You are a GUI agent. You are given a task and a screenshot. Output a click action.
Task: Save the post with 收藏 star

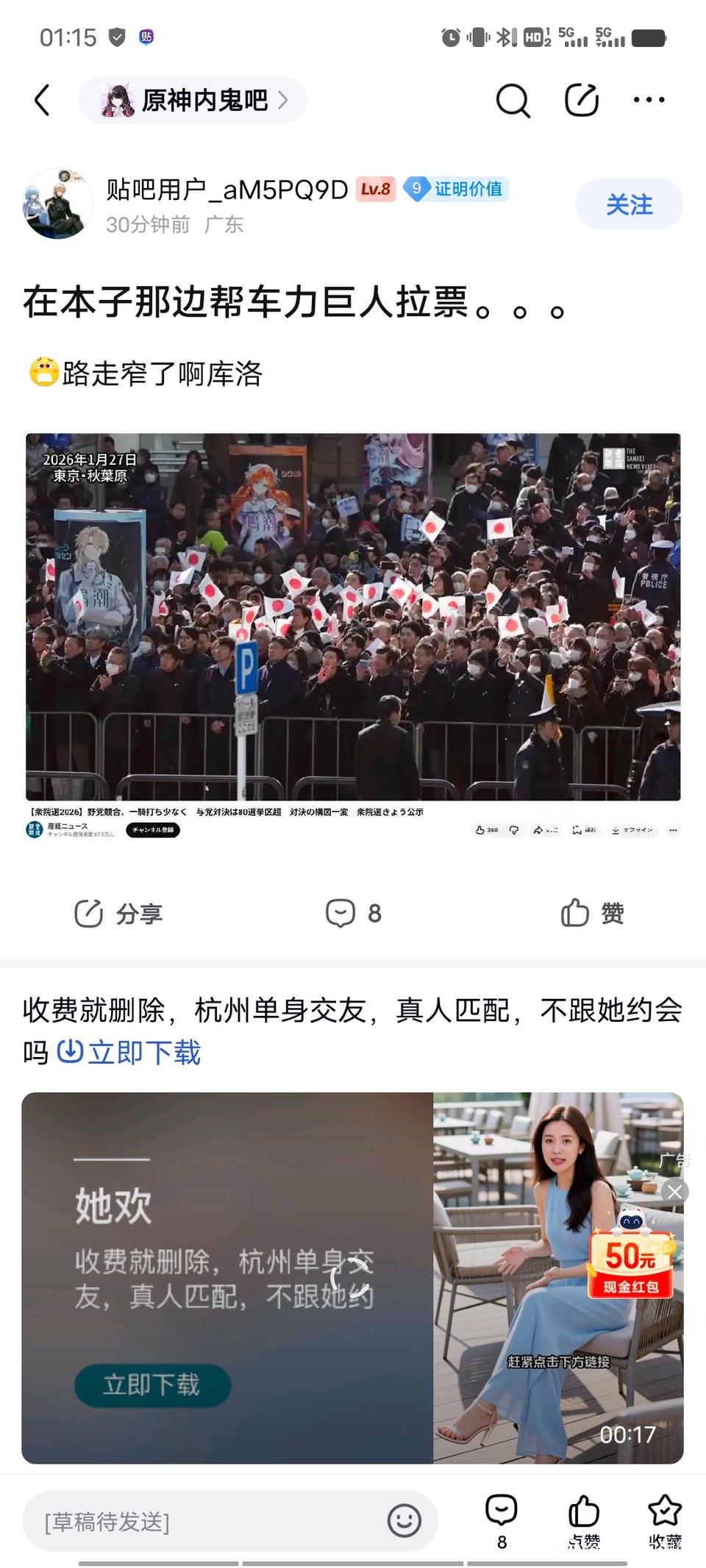665,1522
